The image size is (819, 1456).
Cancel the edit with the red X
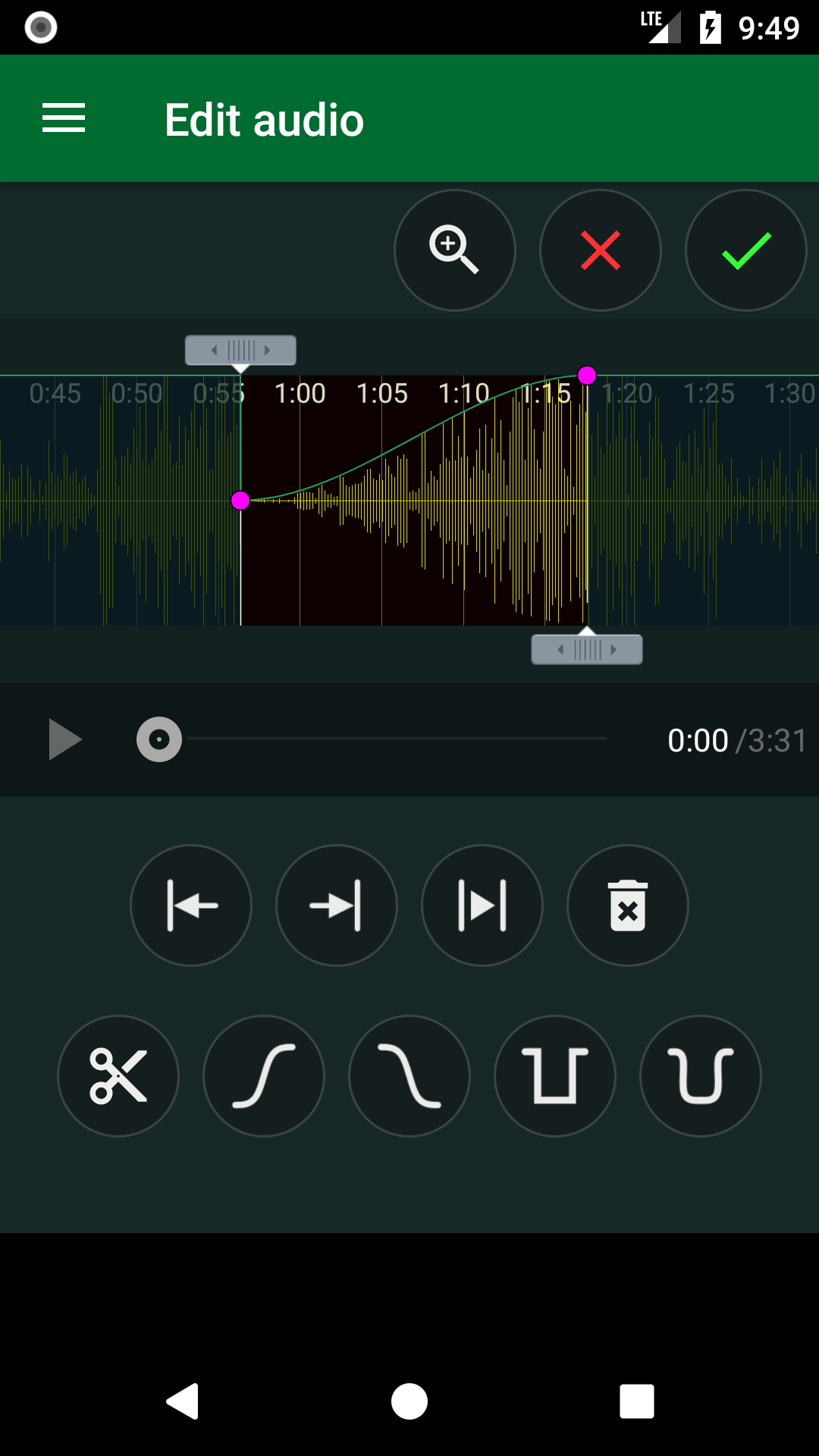click(x=600, y=249)
